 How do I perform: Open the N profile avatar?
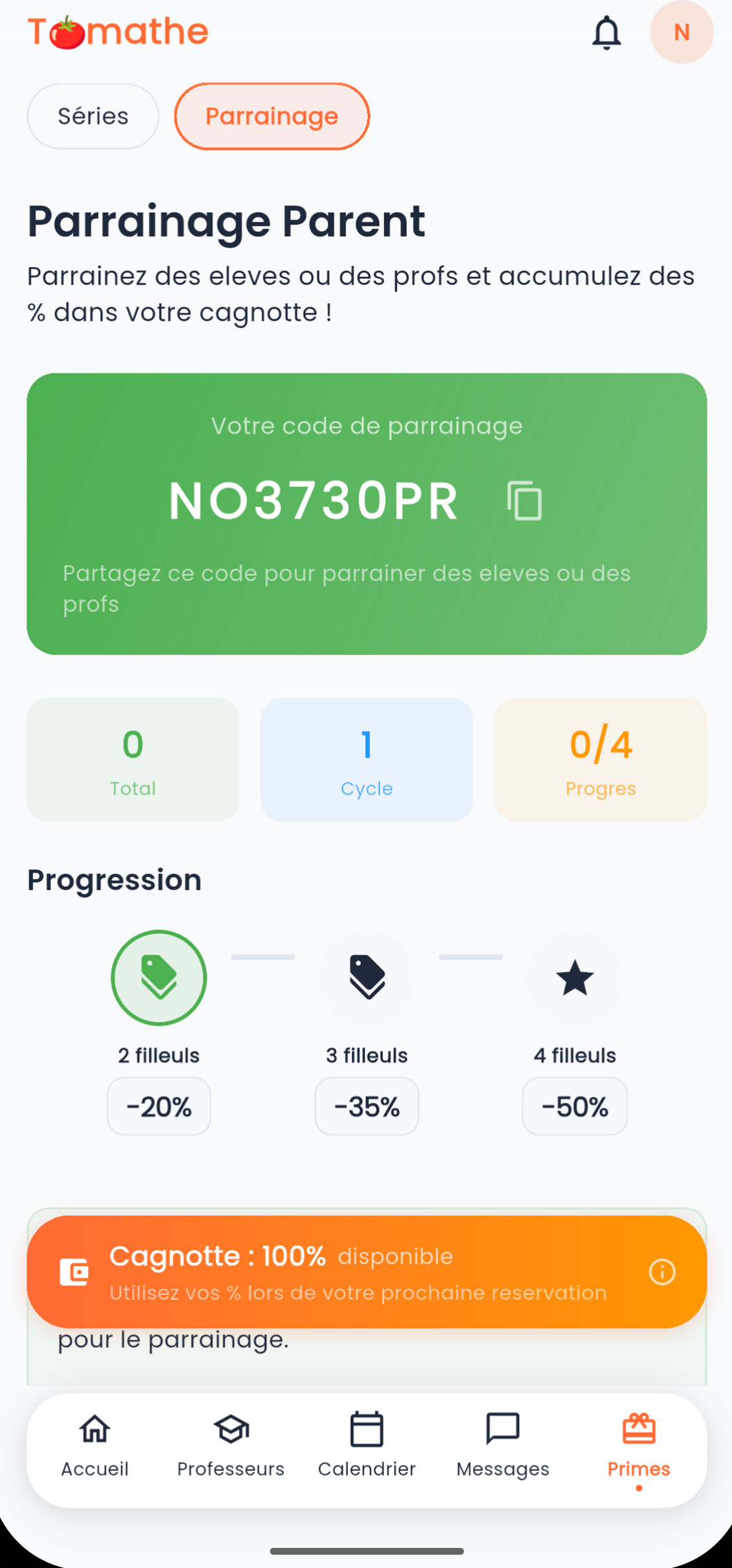pyautogui.click(x=681, y=32)
